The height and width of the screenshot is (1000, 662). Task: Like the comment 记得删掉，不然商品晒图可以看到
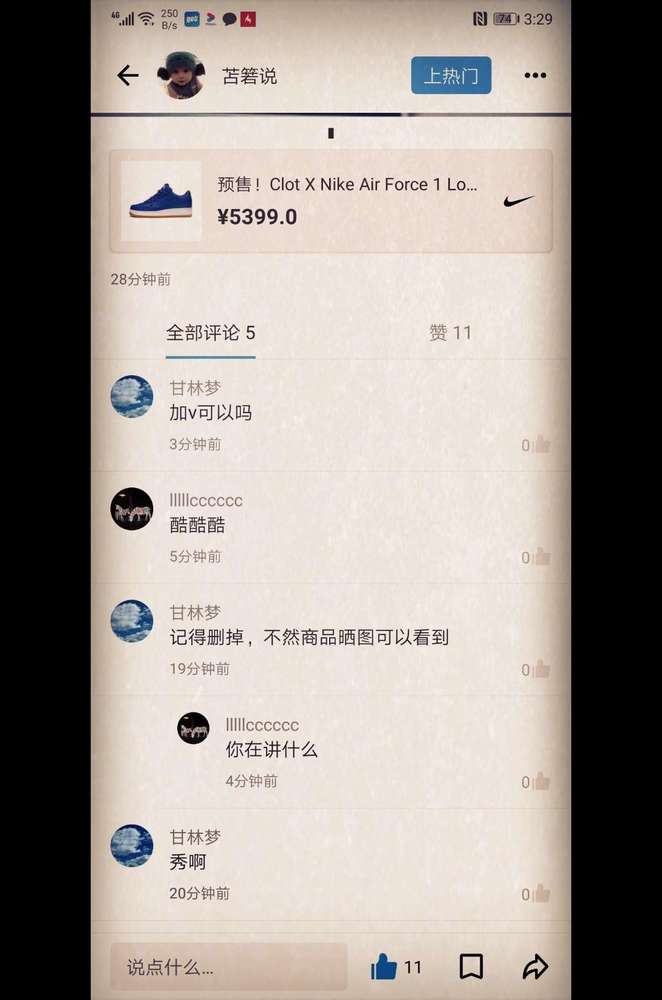tap(540, 669)
